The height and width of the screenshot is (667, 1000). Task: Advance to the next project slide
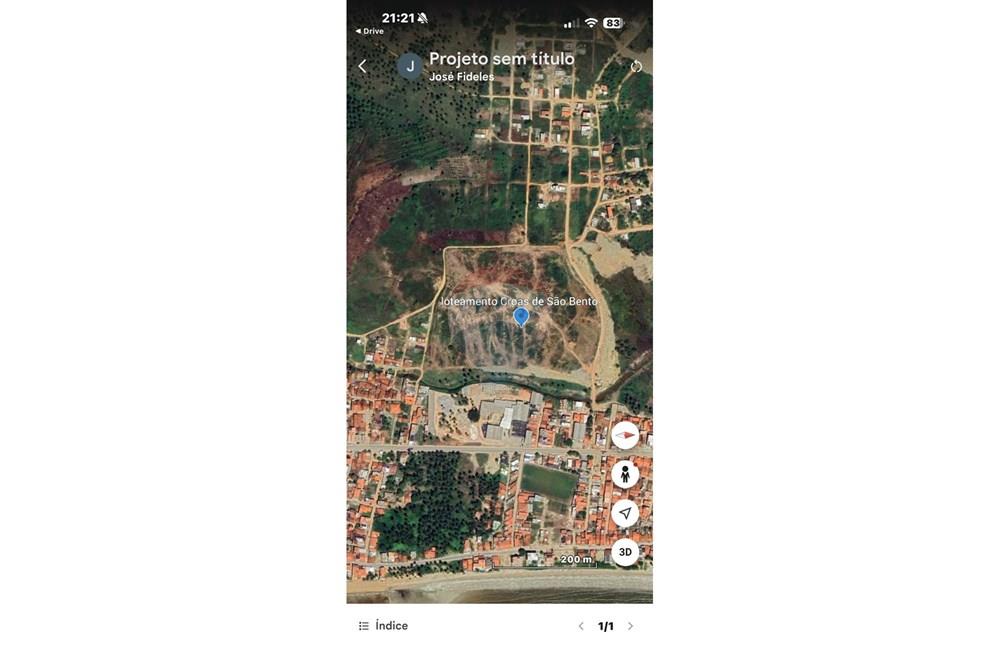pyautogui.click(x=630, y=626)
